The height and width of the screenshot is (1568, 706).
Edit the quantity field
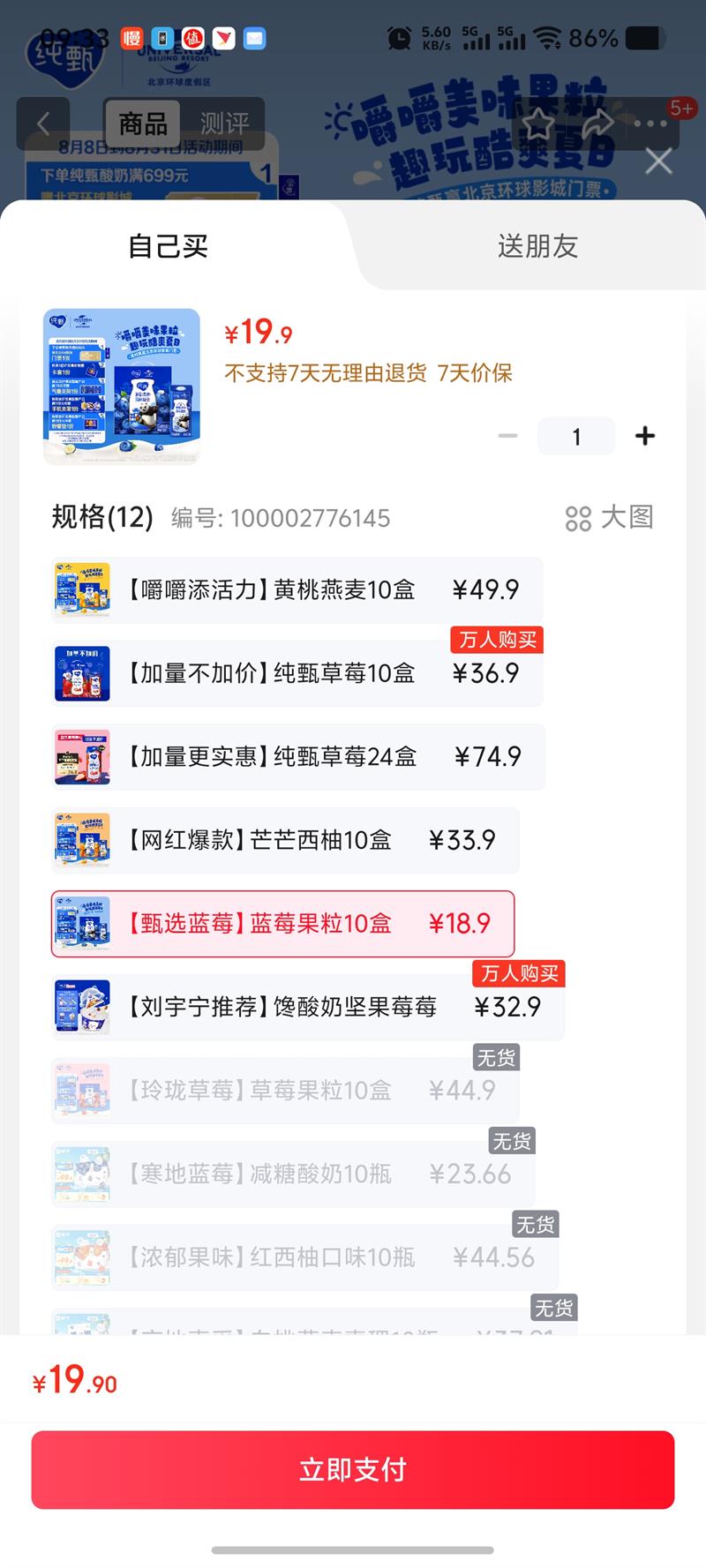tap(576, 437)
